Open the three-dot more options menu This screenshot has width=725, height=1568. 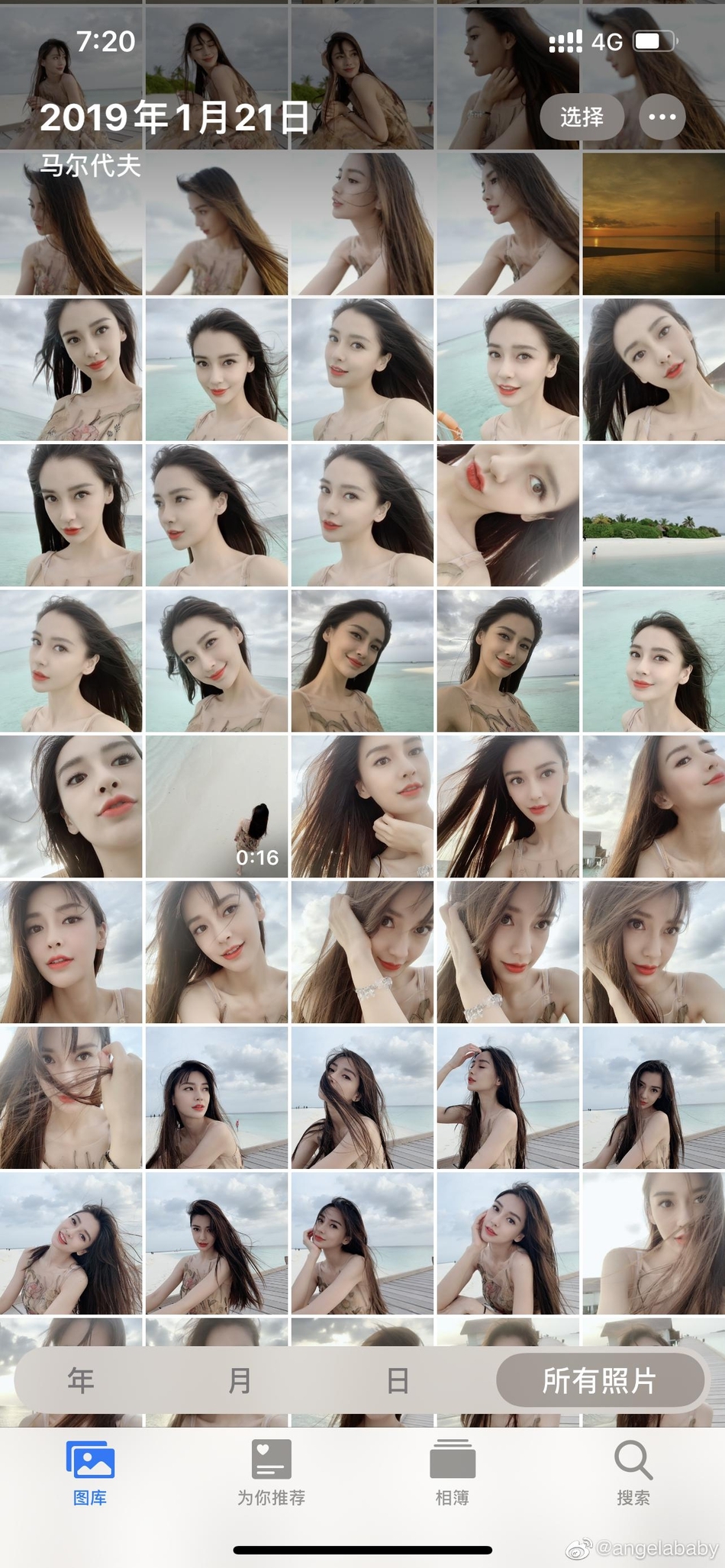click(662, 117)
